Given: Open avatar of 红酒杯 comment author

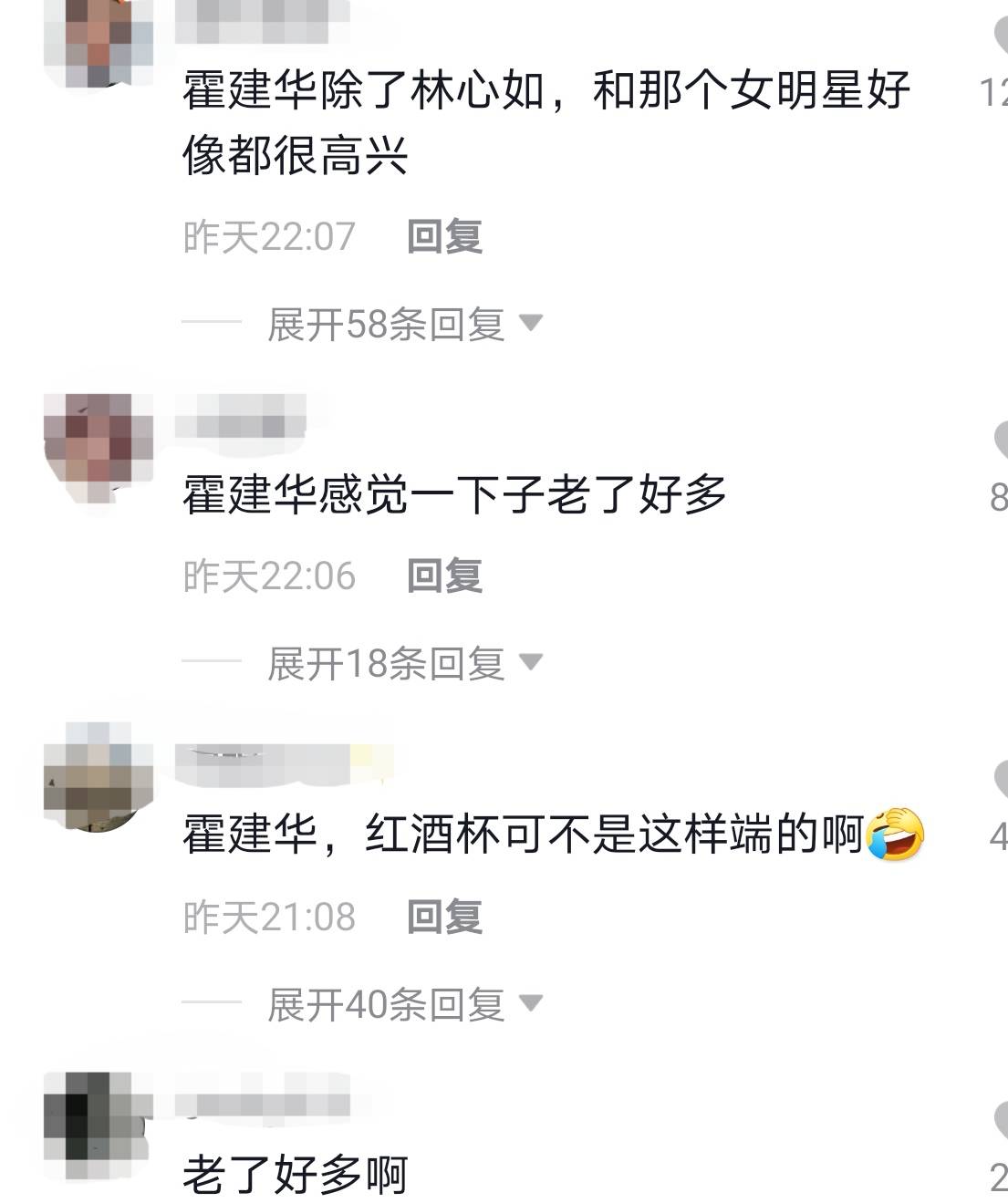Looking at the screenshot, I should coord(88,776).
